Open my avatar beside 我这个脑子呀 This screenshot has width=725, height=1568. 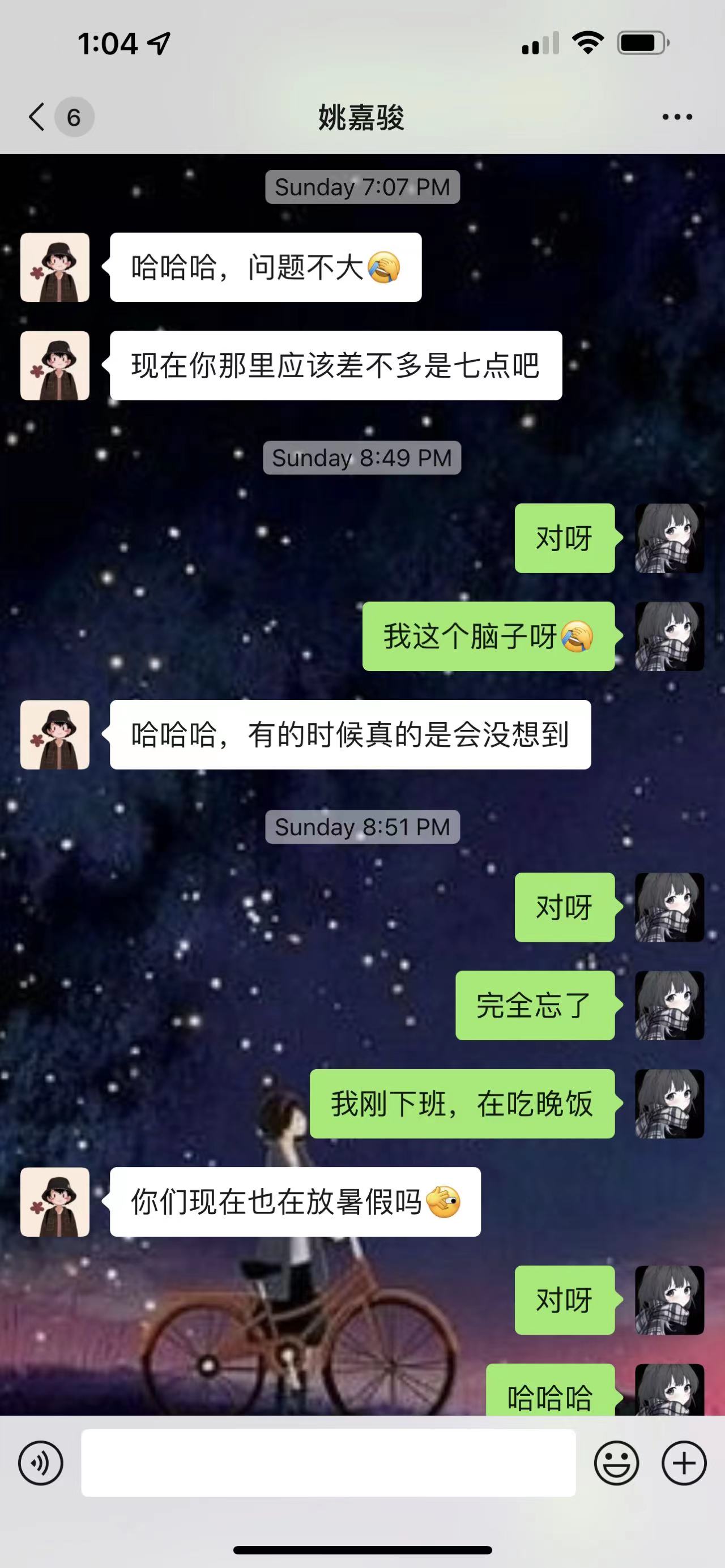point(669,636)
